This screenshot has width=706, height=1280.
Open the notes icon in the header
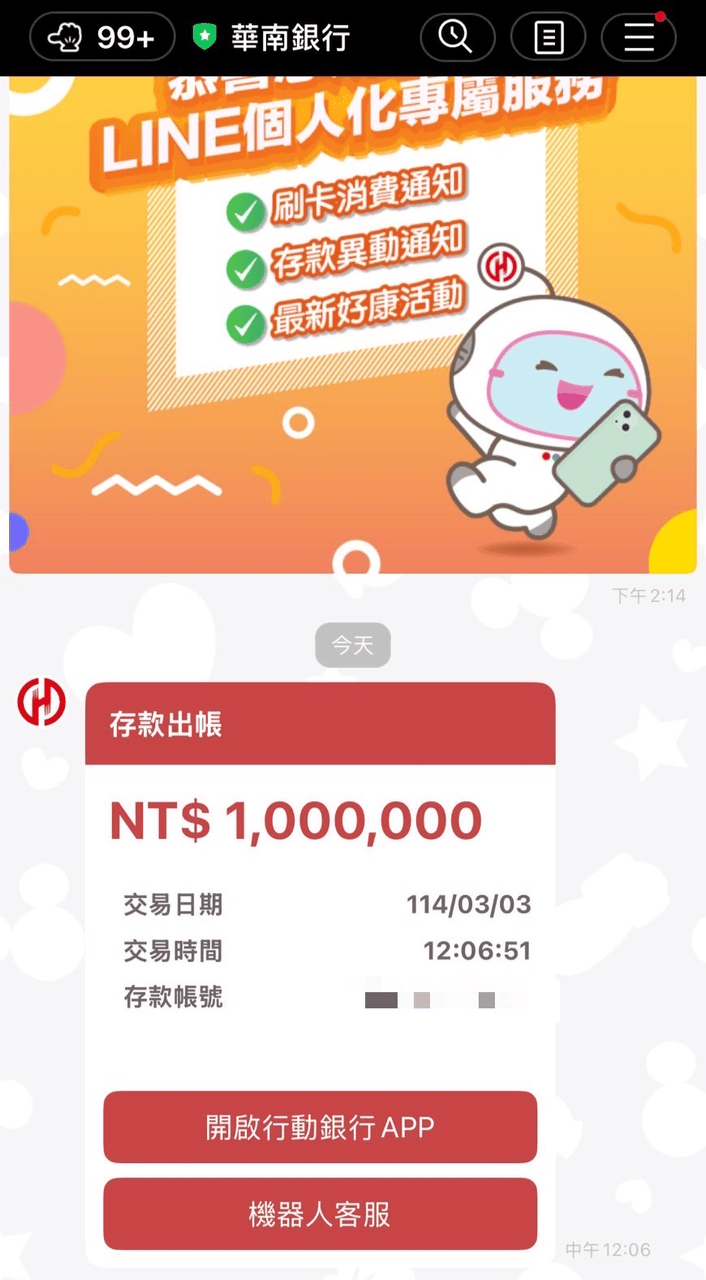(x=548, y=38)
